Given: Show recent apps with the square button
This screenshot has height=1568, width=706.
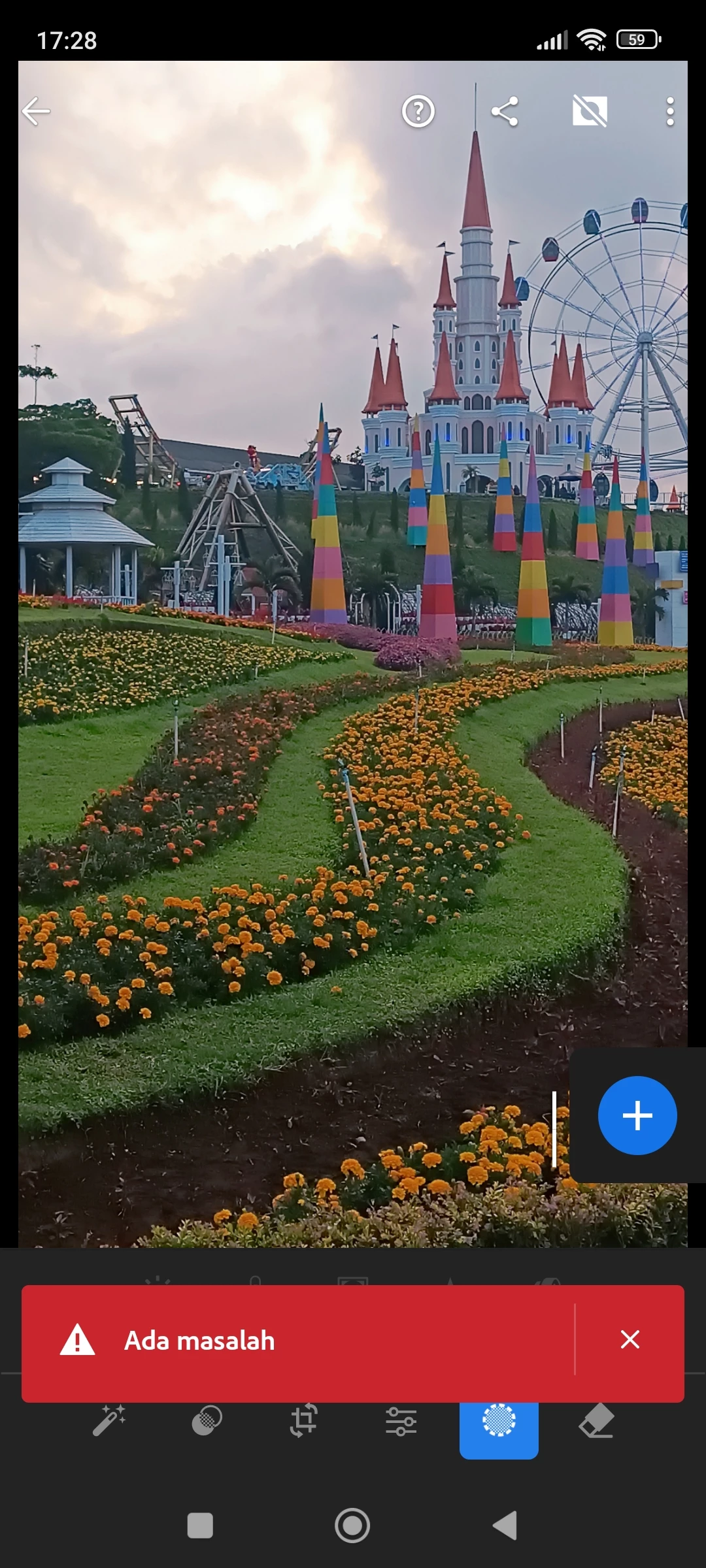Looking at the screenshot, I should 200,1526.
